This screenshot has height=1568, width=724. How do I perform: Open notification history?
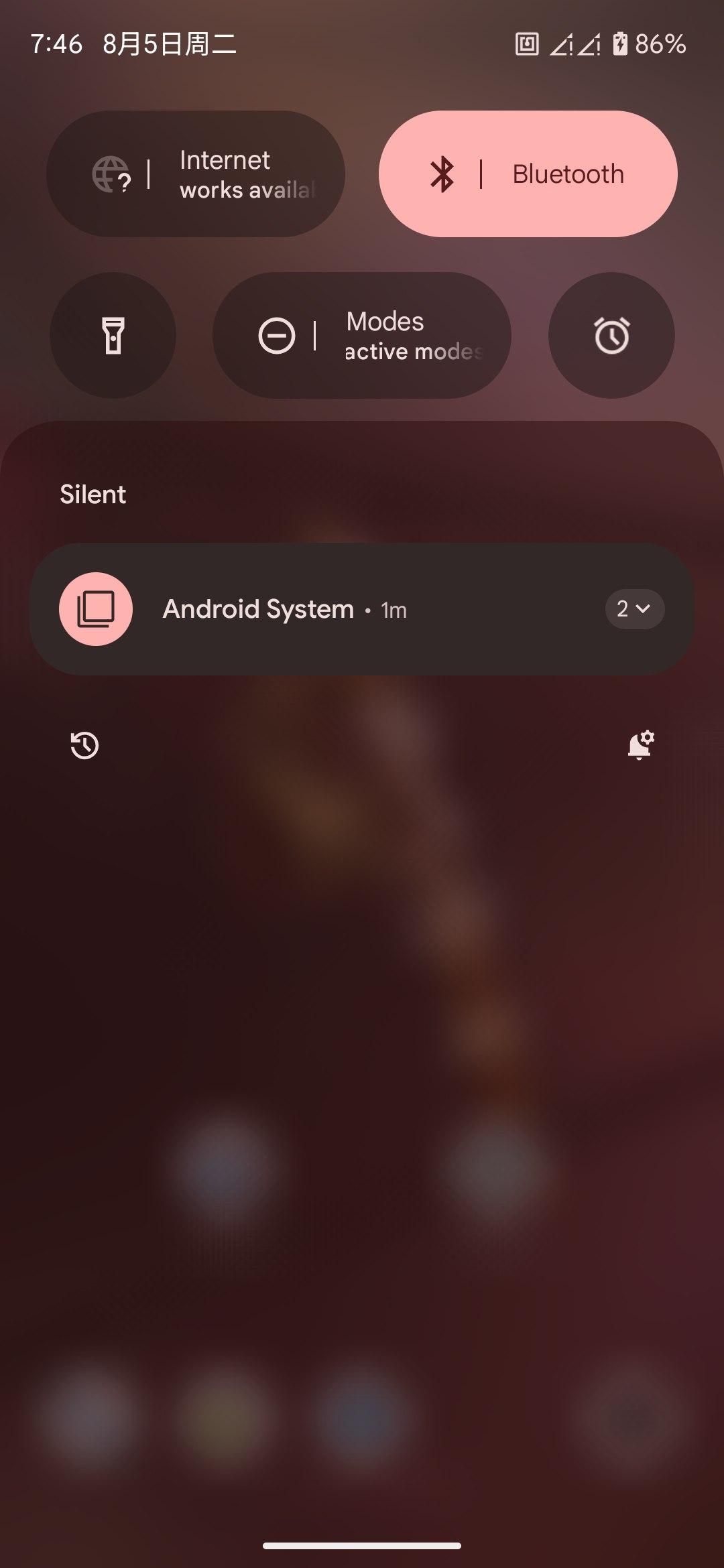pyautogui.click(x=84, y=746)
